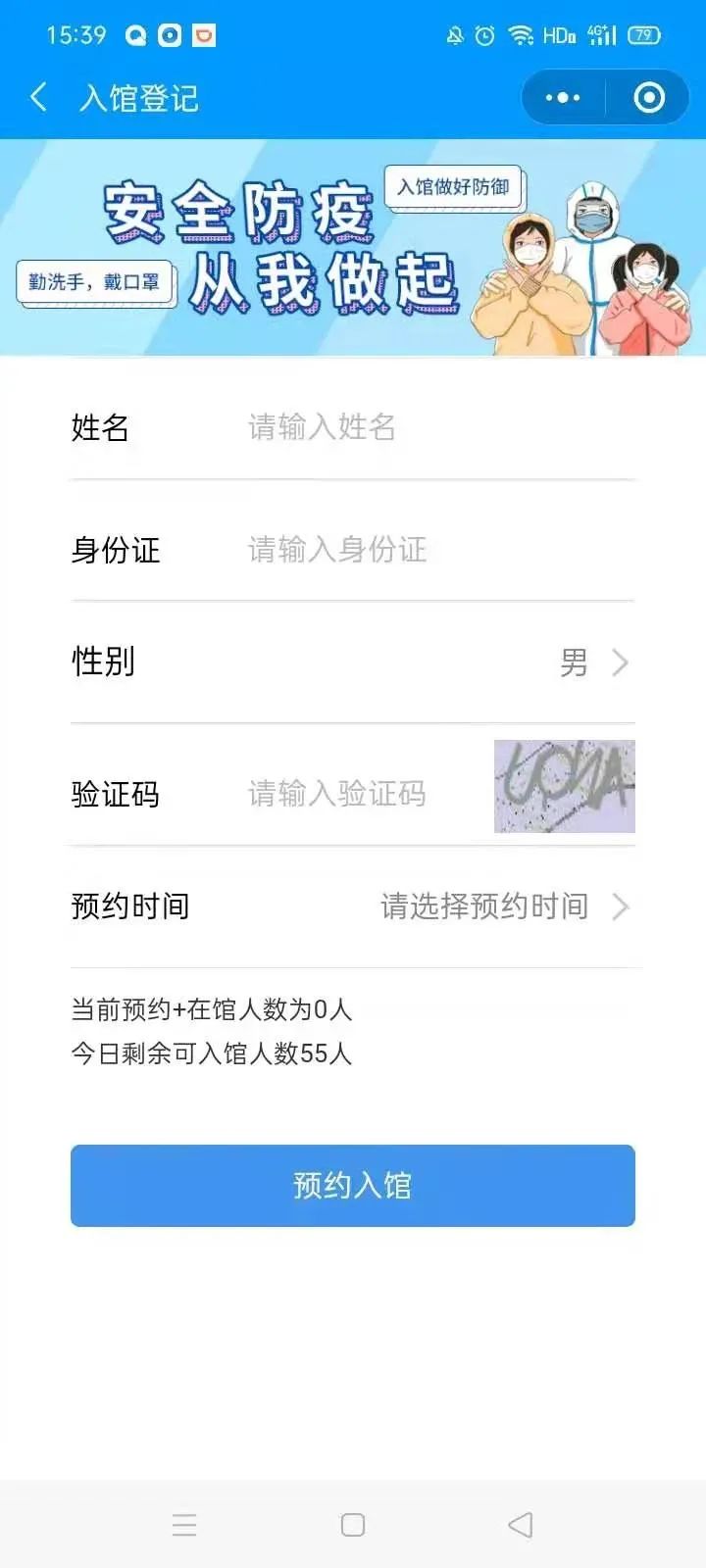Go back from the 入馆登记 page

tap(39, 97)
